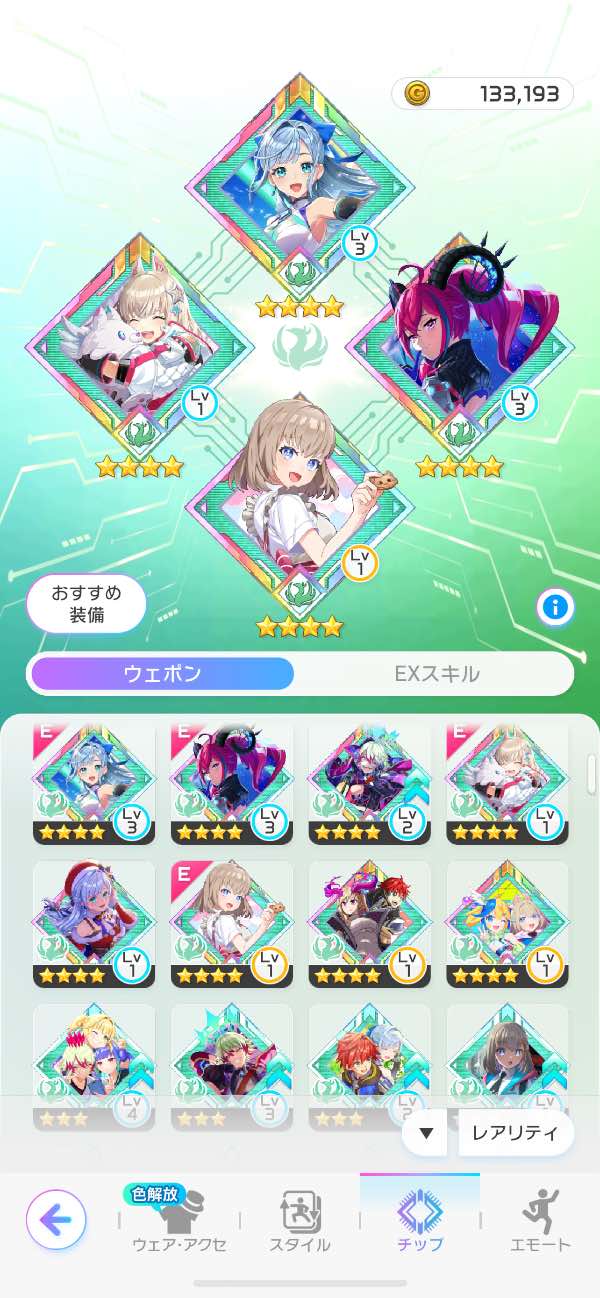Viewport: 600px width, 1298px height.
Task: Open the スタイル section
Action: click(300, 1221)
